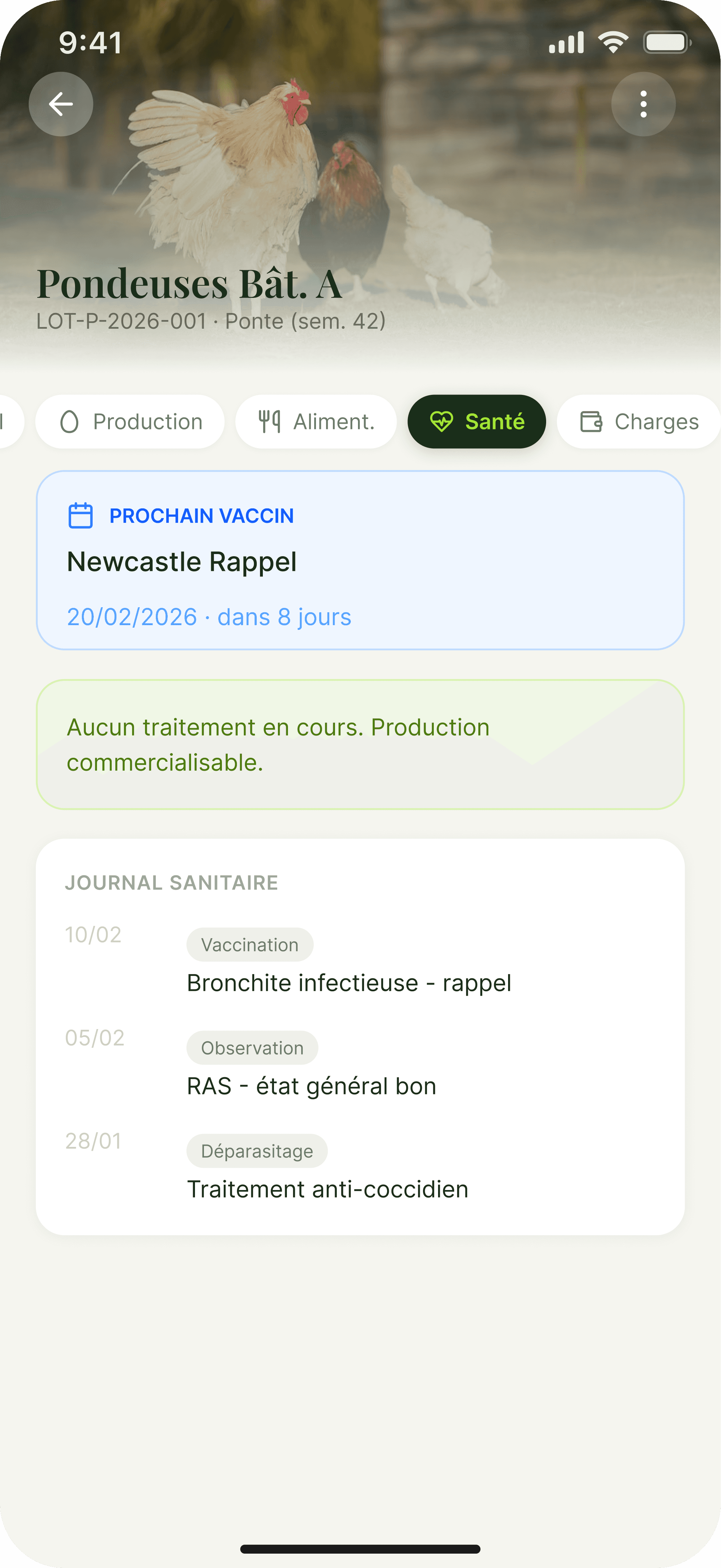
Task: Tap the Santé tab
Action: [476, 422]
